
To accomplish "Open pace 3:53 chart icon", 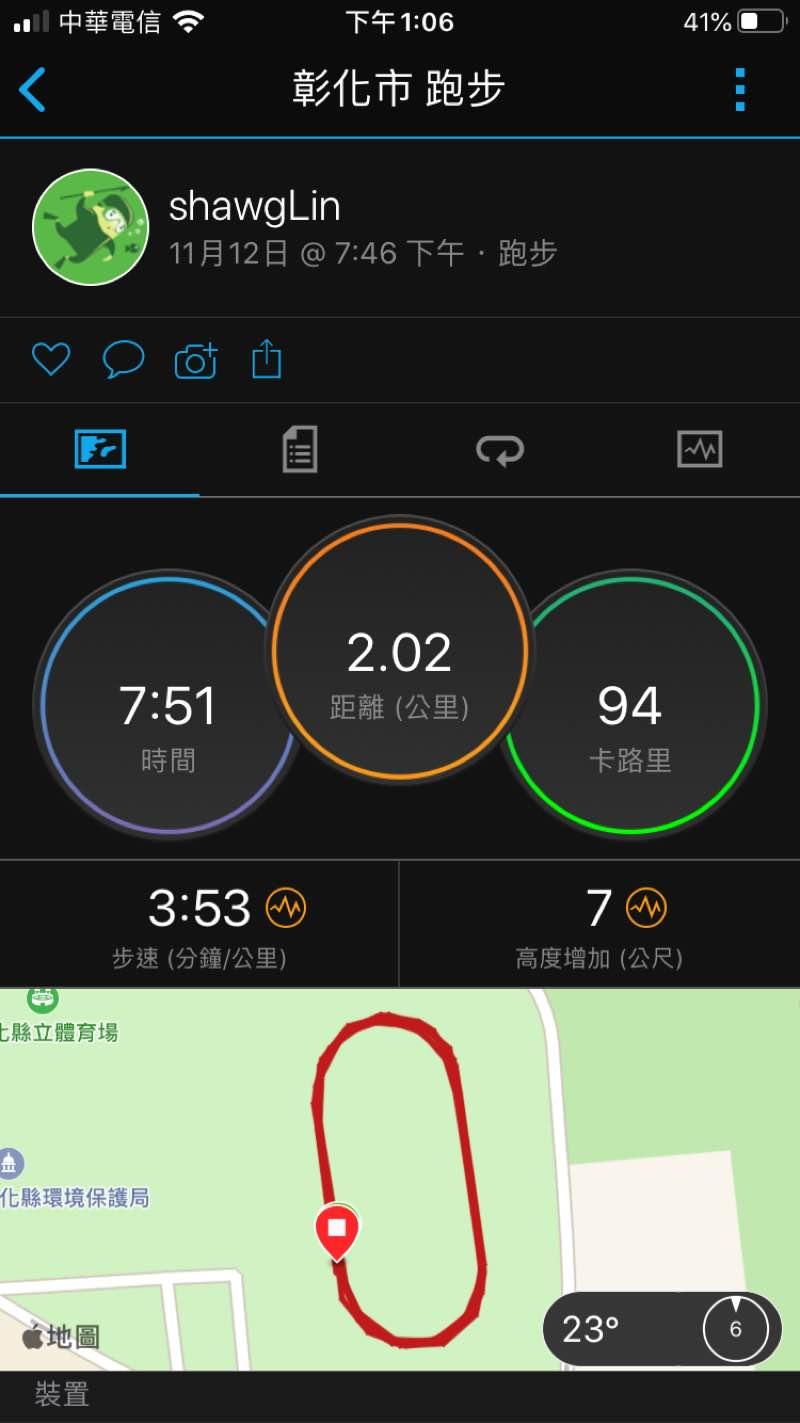I will tap(286, 908).
